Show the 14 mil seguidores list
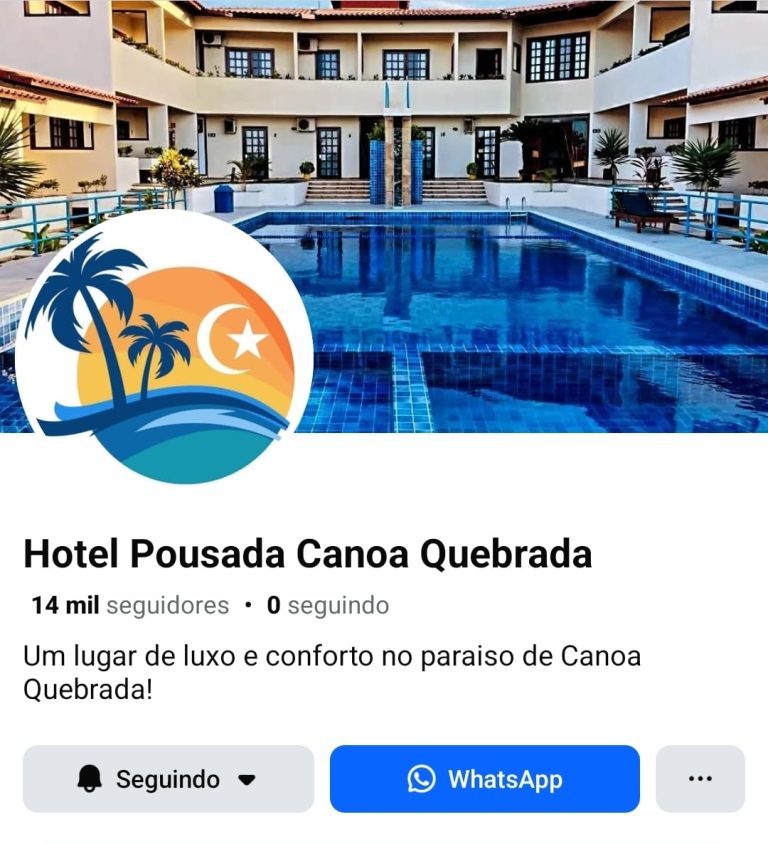Viewport: 768px width, 844px height. click(x=130, y=605)
